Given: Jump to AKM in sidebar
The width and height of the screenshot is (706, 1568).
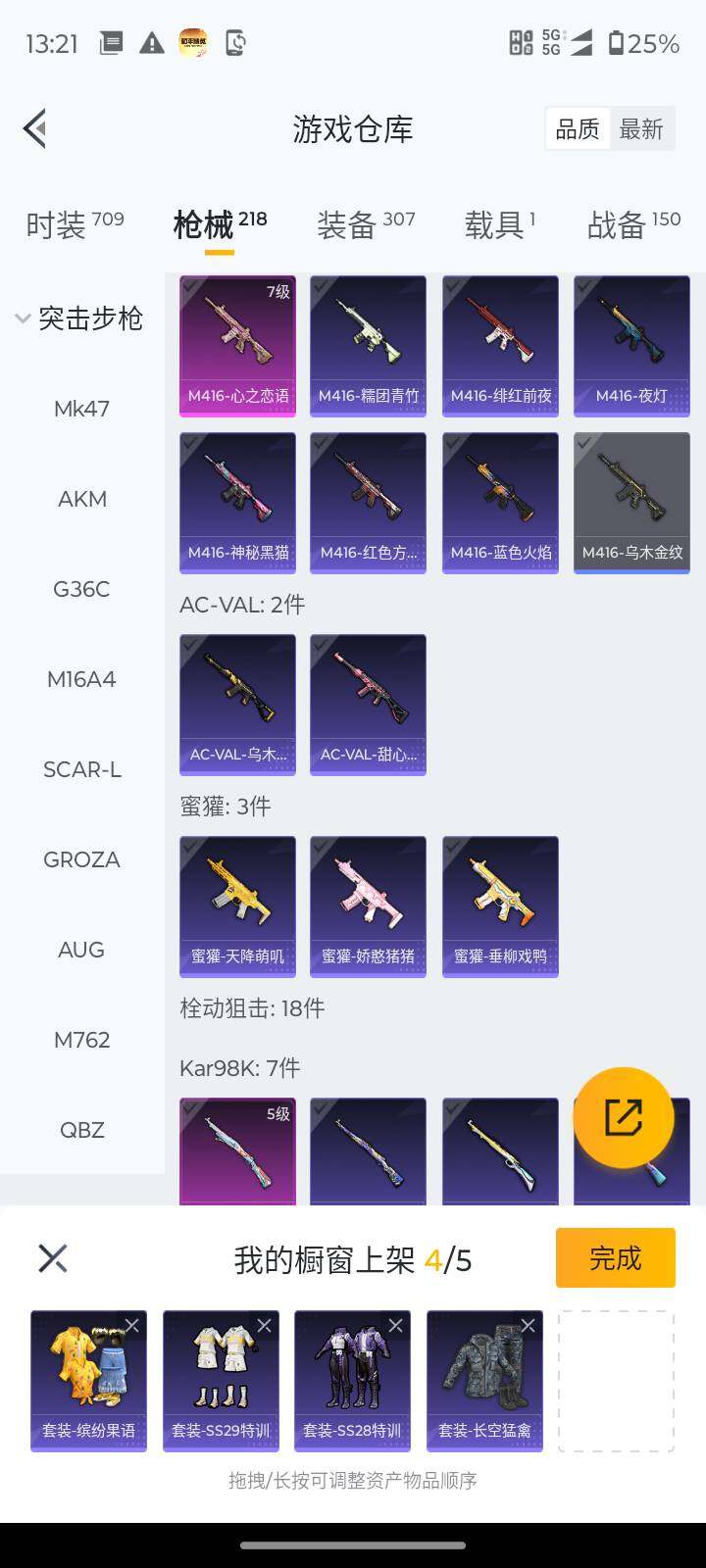Looking at the screenshot, I should (82, 499).
